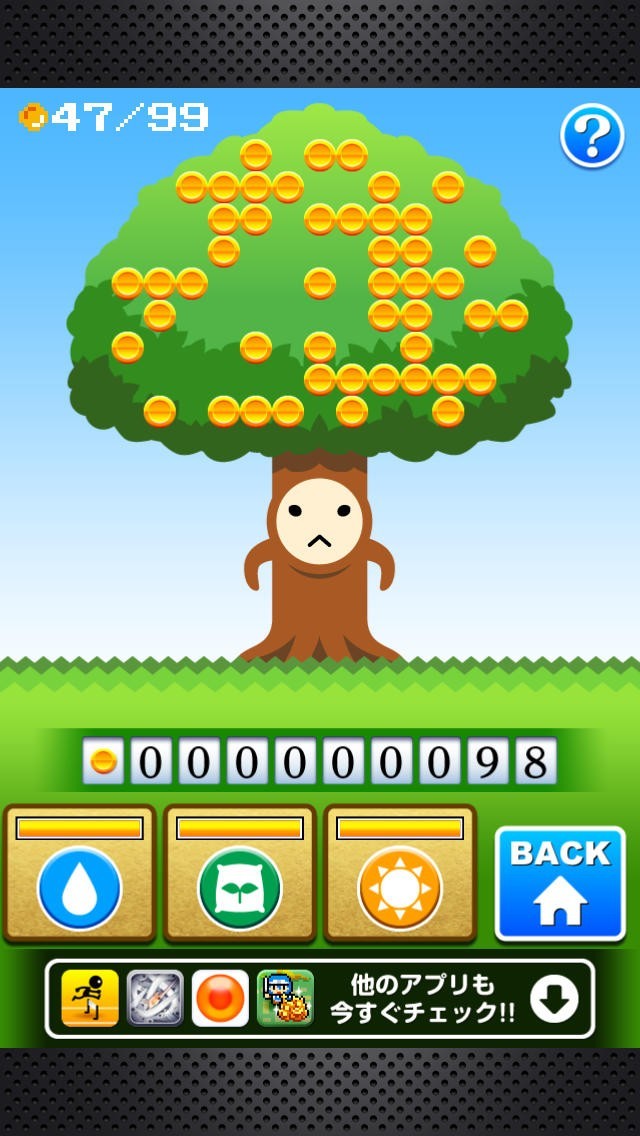Water the tree with the droplet button
This screenshot has height=1136, width=640.
80,886
